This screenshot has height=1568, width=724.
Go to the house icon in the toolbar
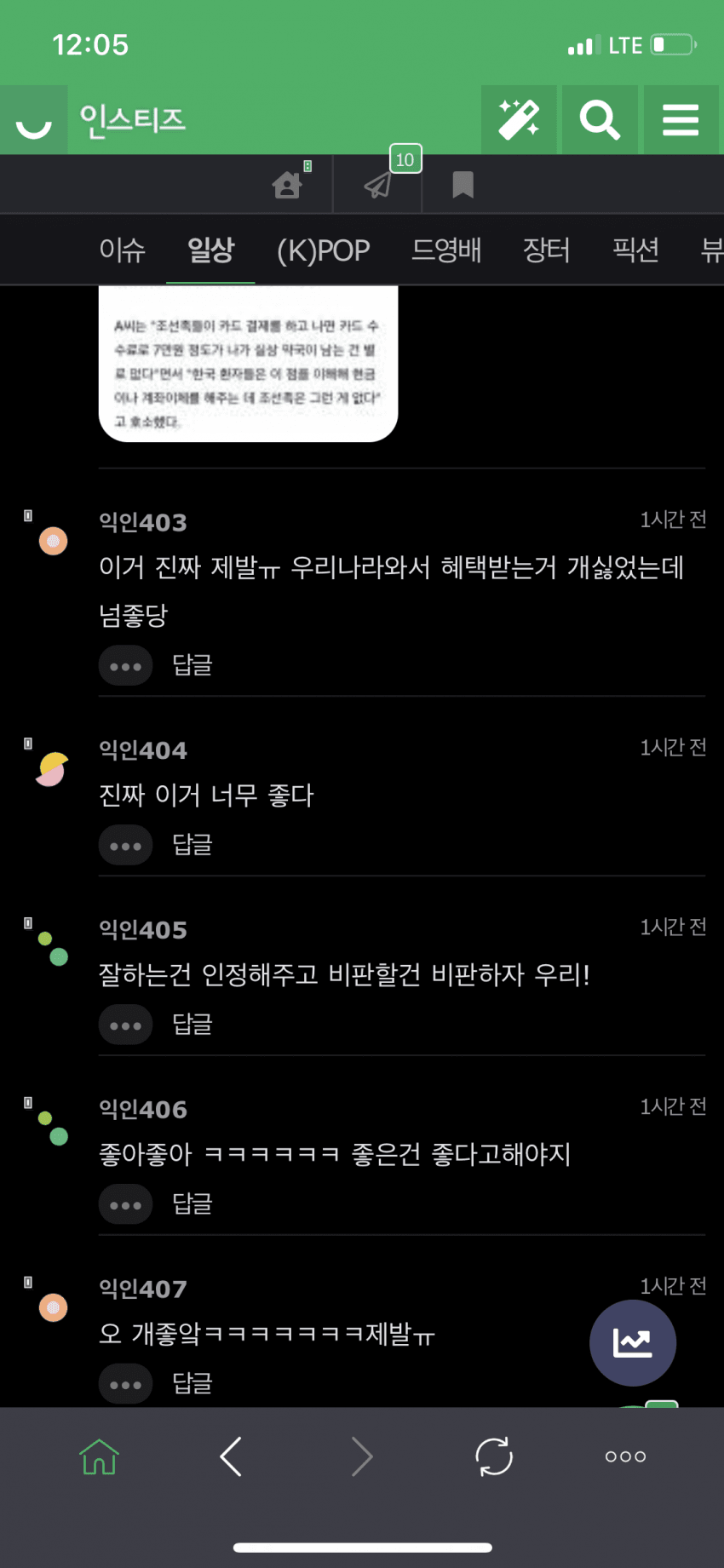(x=288, y=184)
